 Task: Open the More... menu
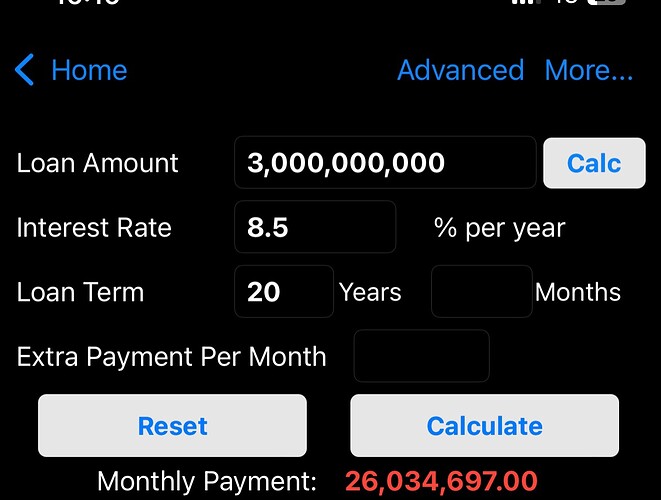click(588, 70)
